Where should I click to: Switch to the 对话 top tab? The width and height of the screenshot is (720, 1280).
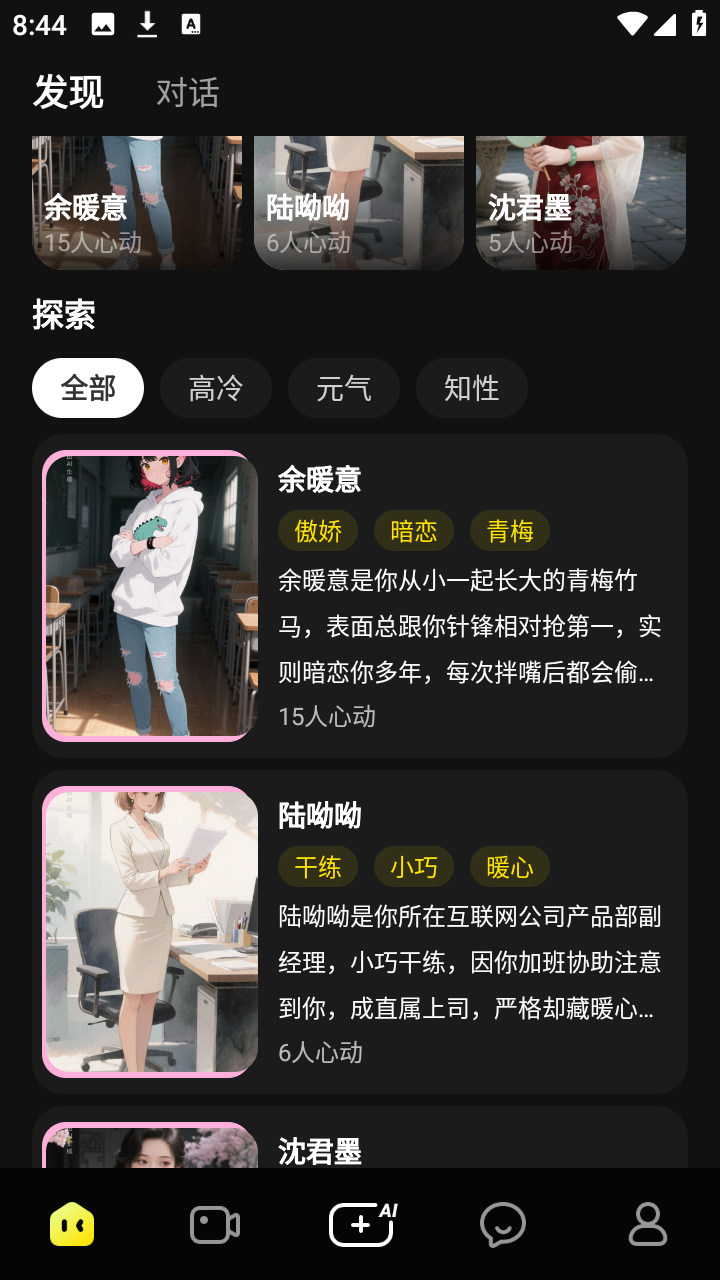click(x=187, y=93)
